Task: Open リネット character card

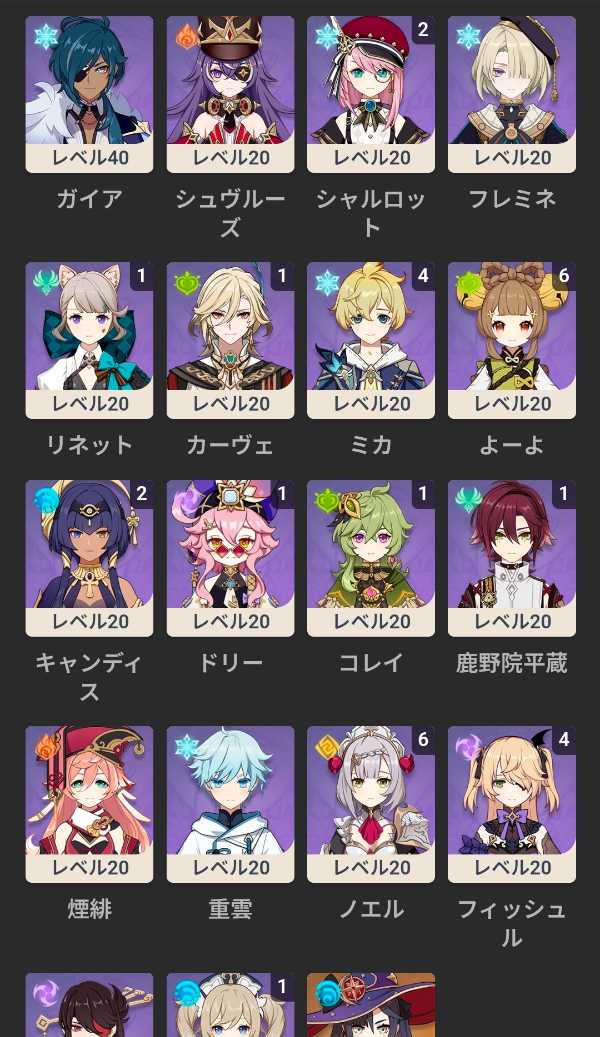Action: coord(89,340)
